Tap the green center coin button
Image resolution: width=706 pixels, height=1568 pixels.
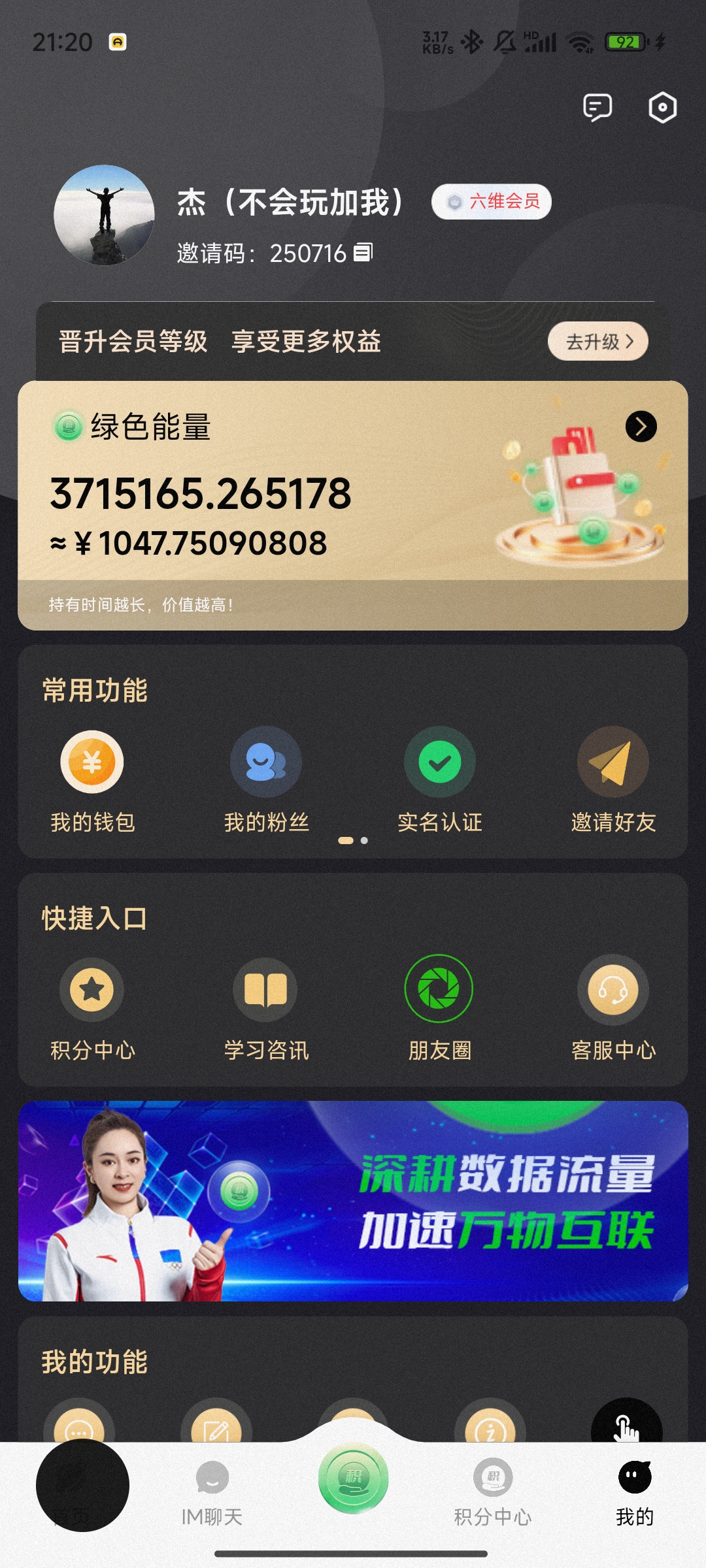tap(353, 1479)
